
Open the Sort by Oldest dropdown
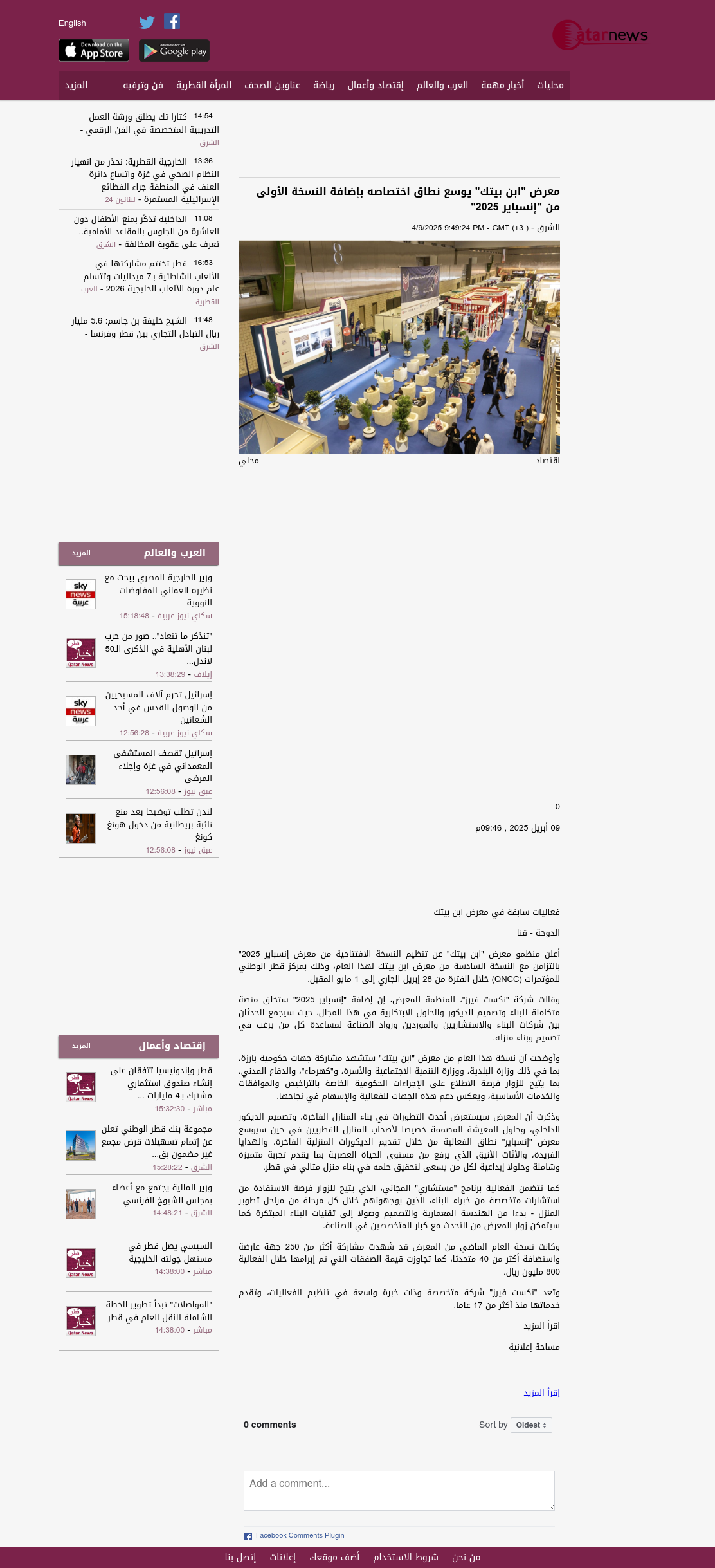pyautogui.click(x=531, y=1425)
